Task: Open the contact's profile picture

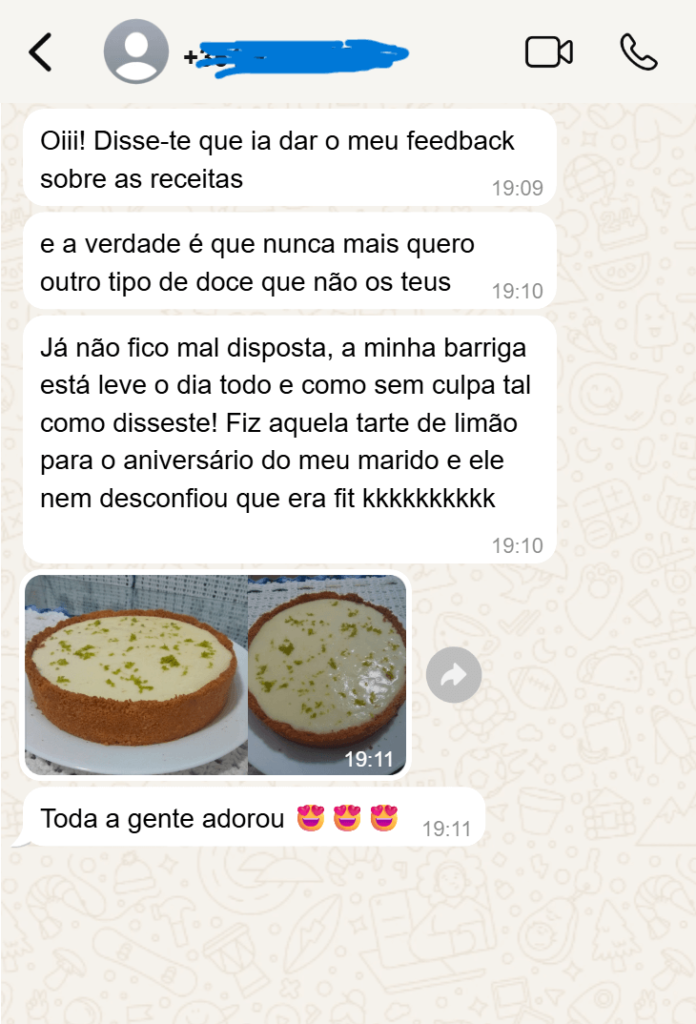Action: pyautogui.click(x=136, y=51)
